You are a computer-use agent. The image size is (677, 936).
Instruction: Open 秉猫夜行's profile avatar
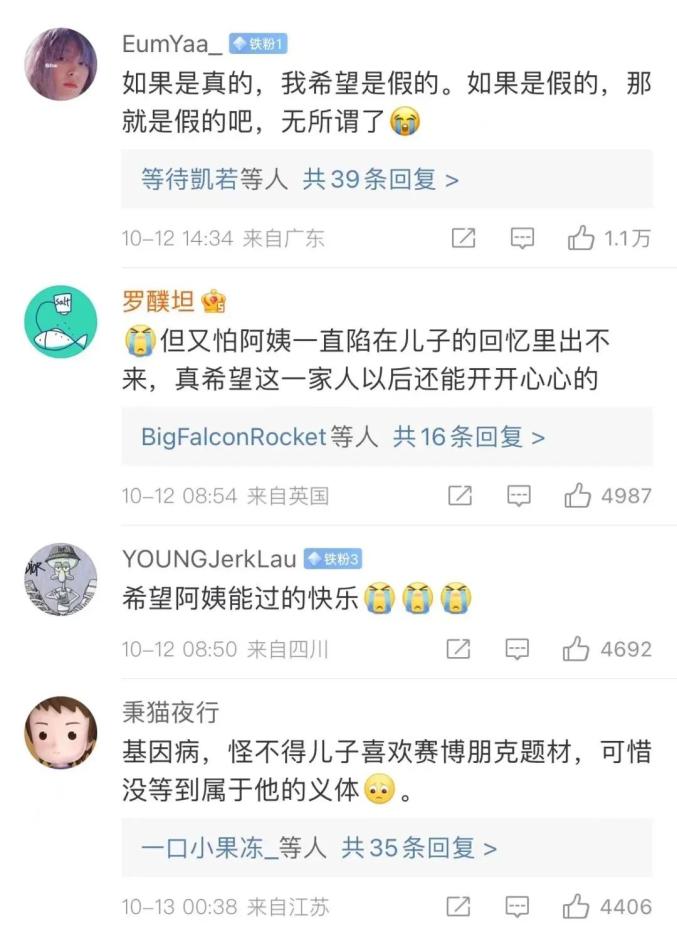pos(60,733)
